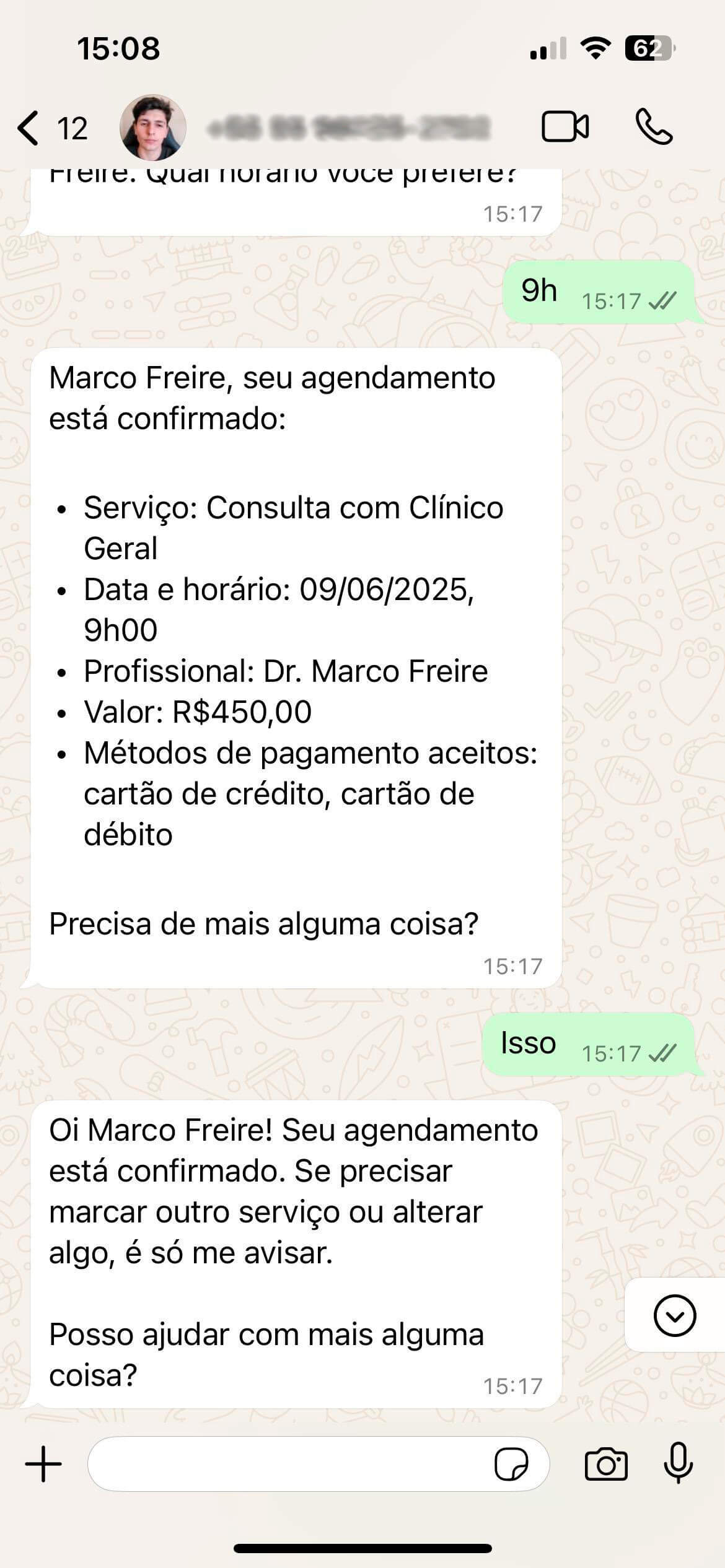Open contact info from the blurred number
The height and width of the screenshot is (1568, 725).
pos(348,128)
